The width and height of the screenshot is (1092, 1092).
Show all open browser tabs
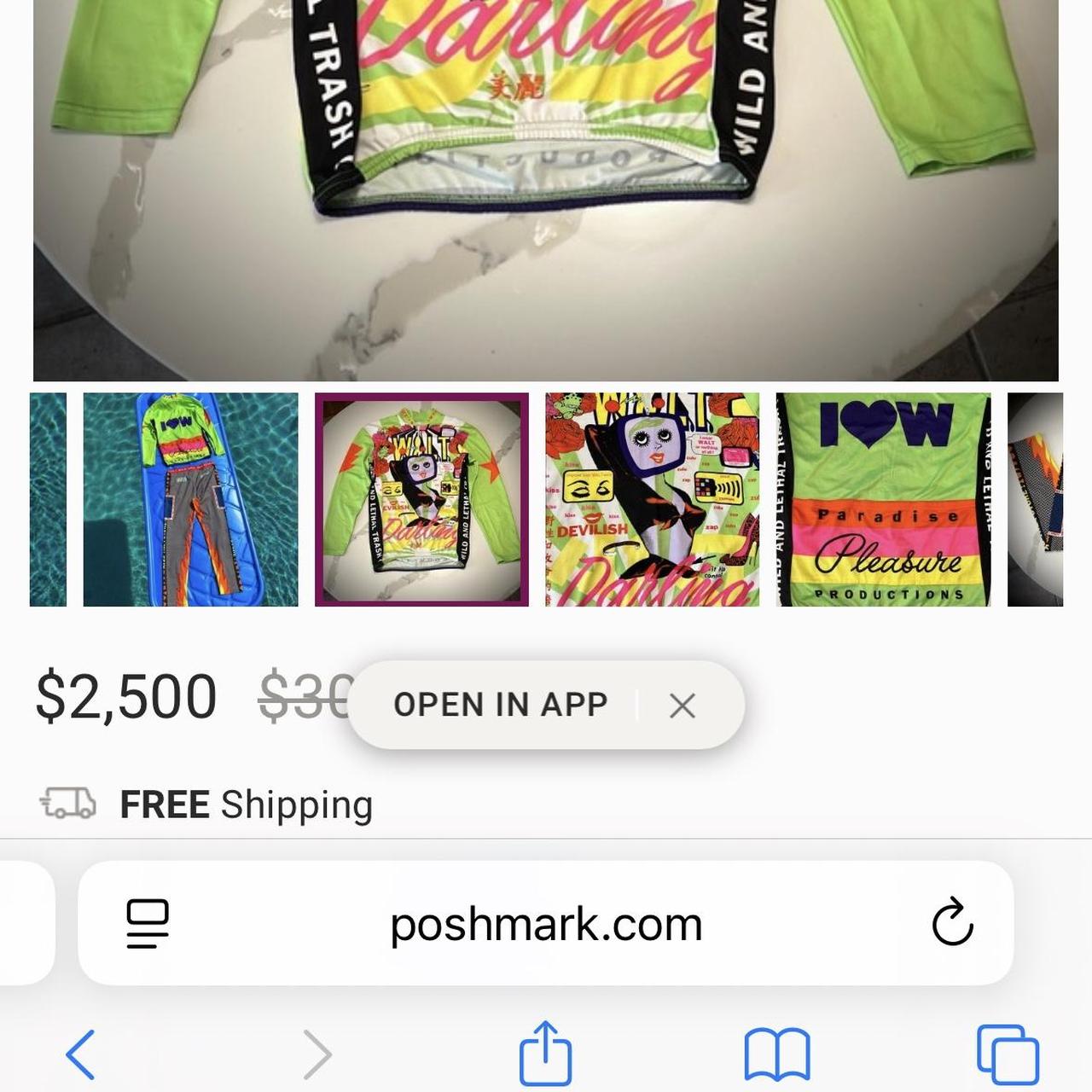[1008, 1054]
